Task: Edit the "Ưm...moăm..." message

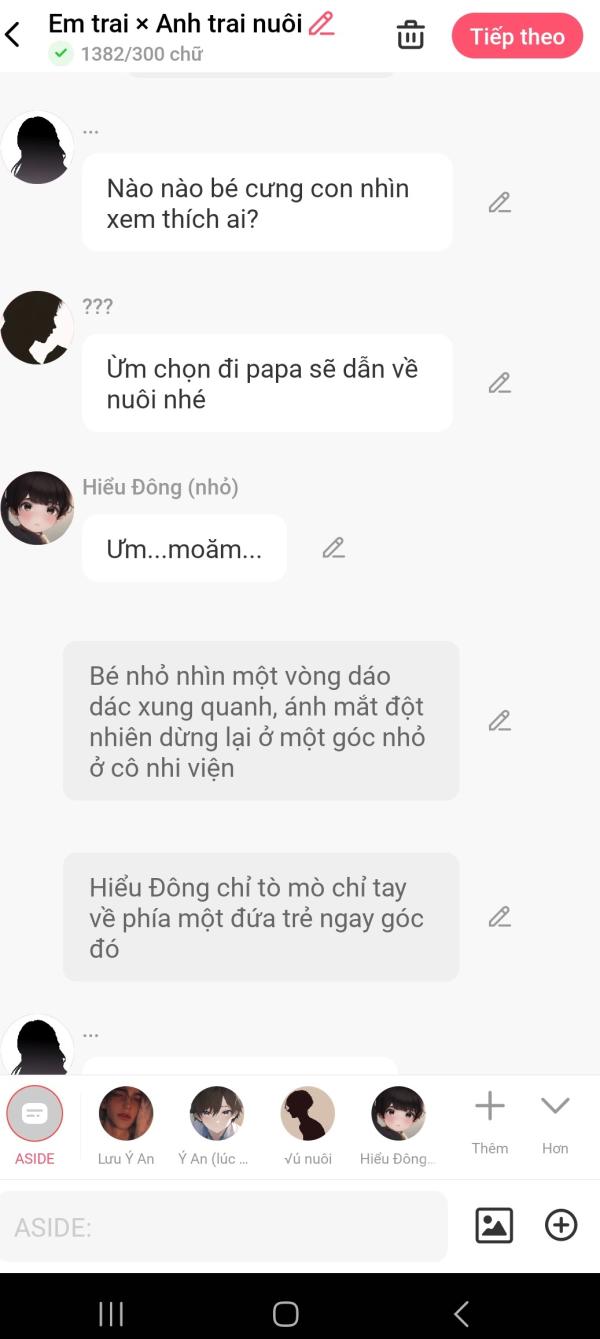Action: pyautogui.click(x=334, y=548)
